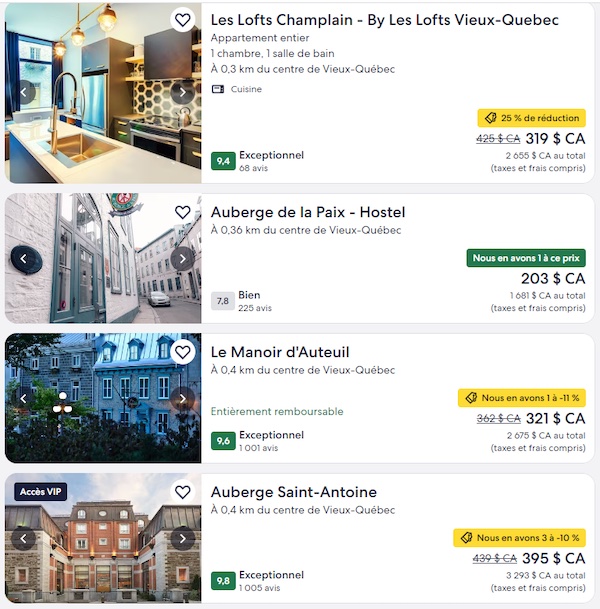Show next photo of Auberge Saint-Antoine
The width and height of the screenshot is (600, 609).
click(x=182, y=539)
